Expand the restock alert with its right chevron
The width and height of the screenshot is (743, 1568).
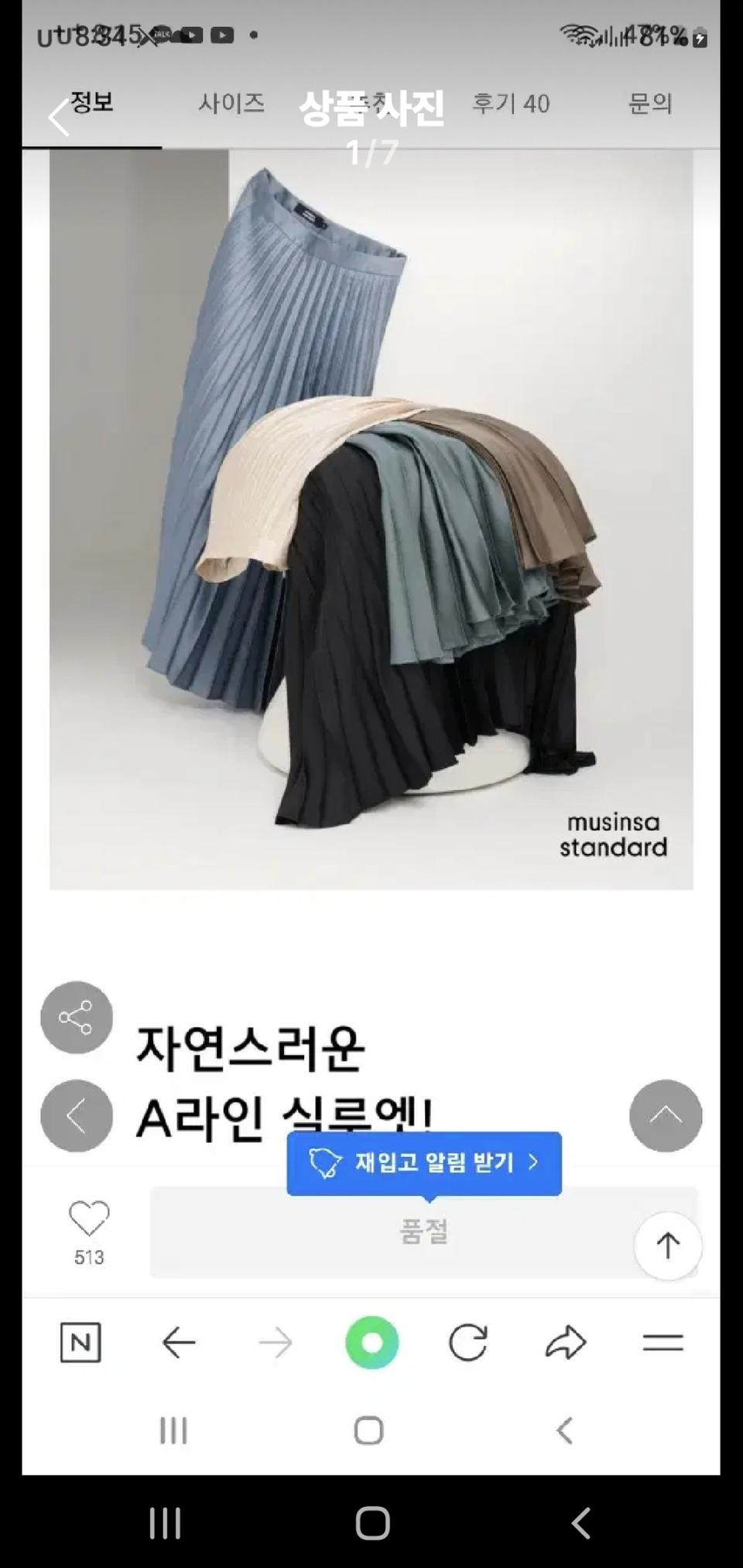pyautogui.click(x=532, y=1162)
